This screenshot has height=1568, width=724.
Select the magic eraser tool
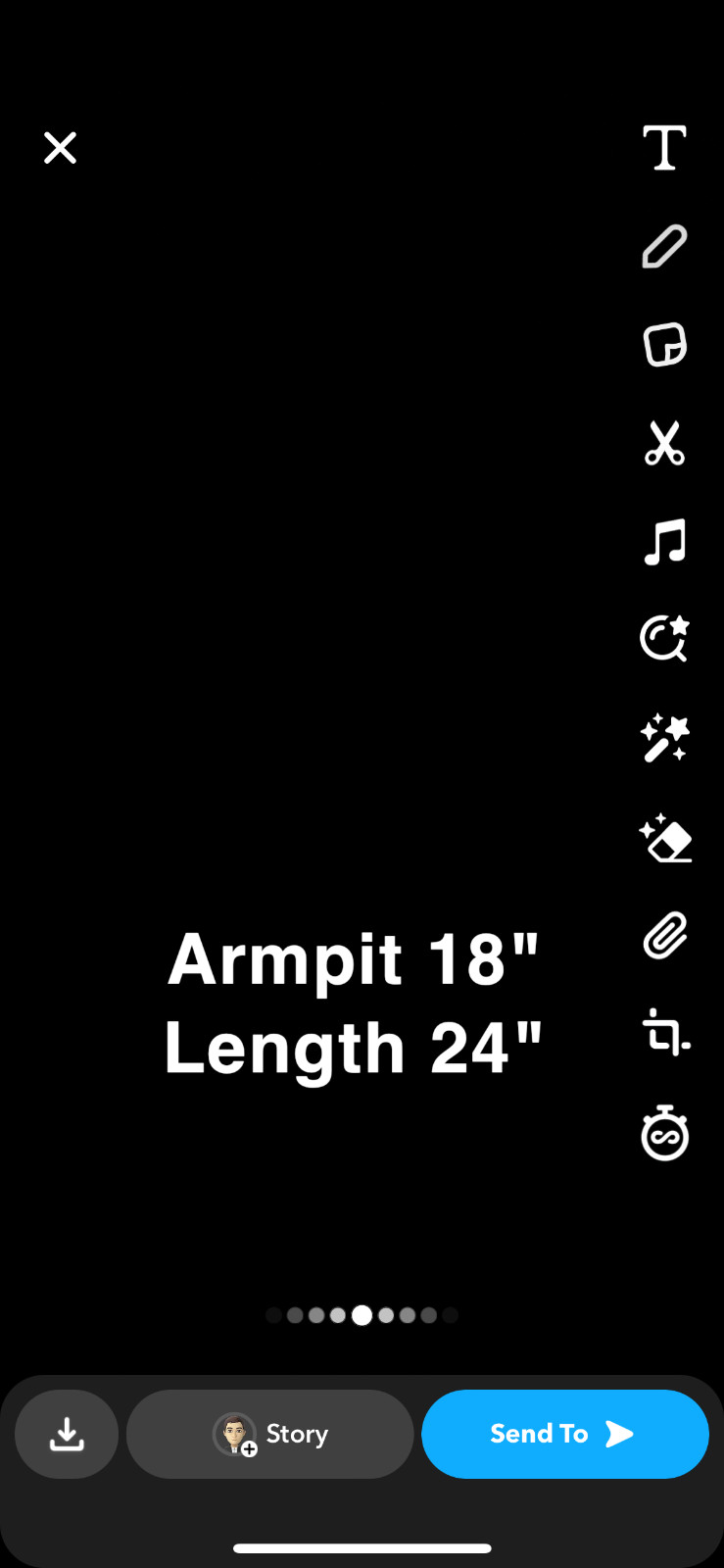665,838
